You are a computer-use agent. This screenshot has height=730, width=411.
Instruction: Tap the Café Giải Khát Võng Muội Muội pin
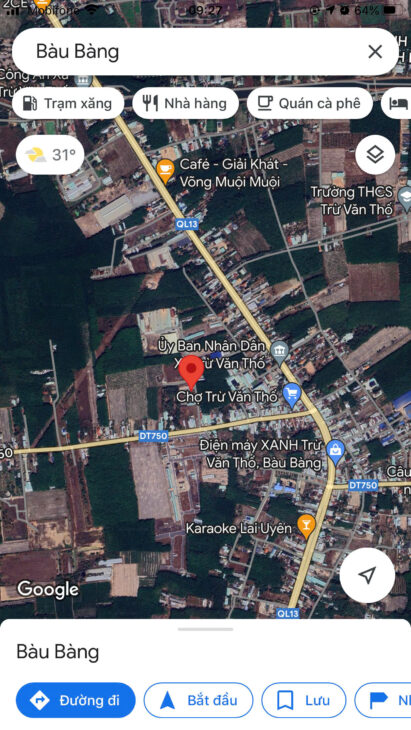tap(165, 170)
